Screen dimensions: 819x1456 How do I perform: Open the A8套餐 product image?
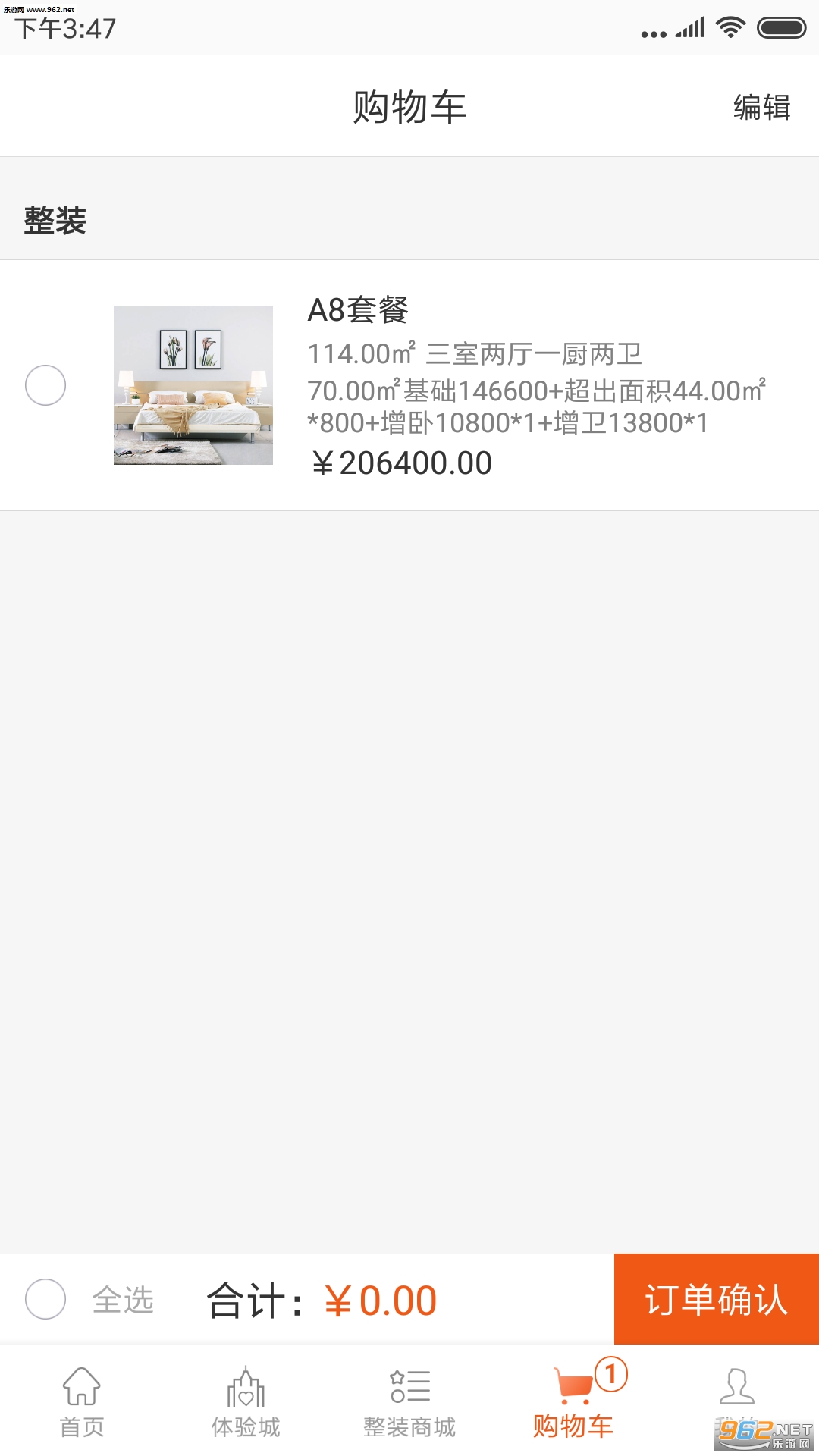pos(193,385)
